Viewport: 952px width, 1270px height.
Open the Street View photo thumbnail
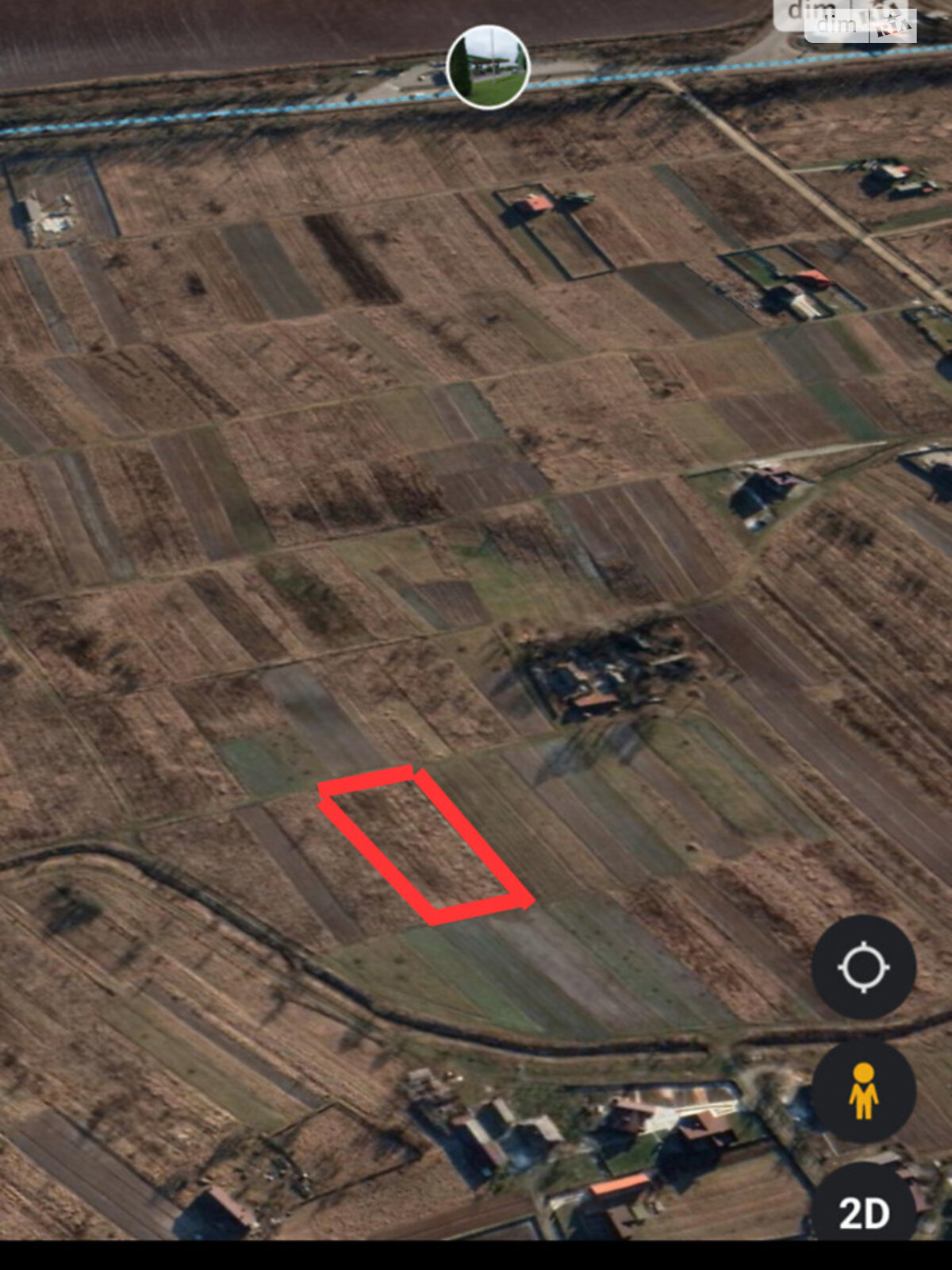[x=488, y=67]
